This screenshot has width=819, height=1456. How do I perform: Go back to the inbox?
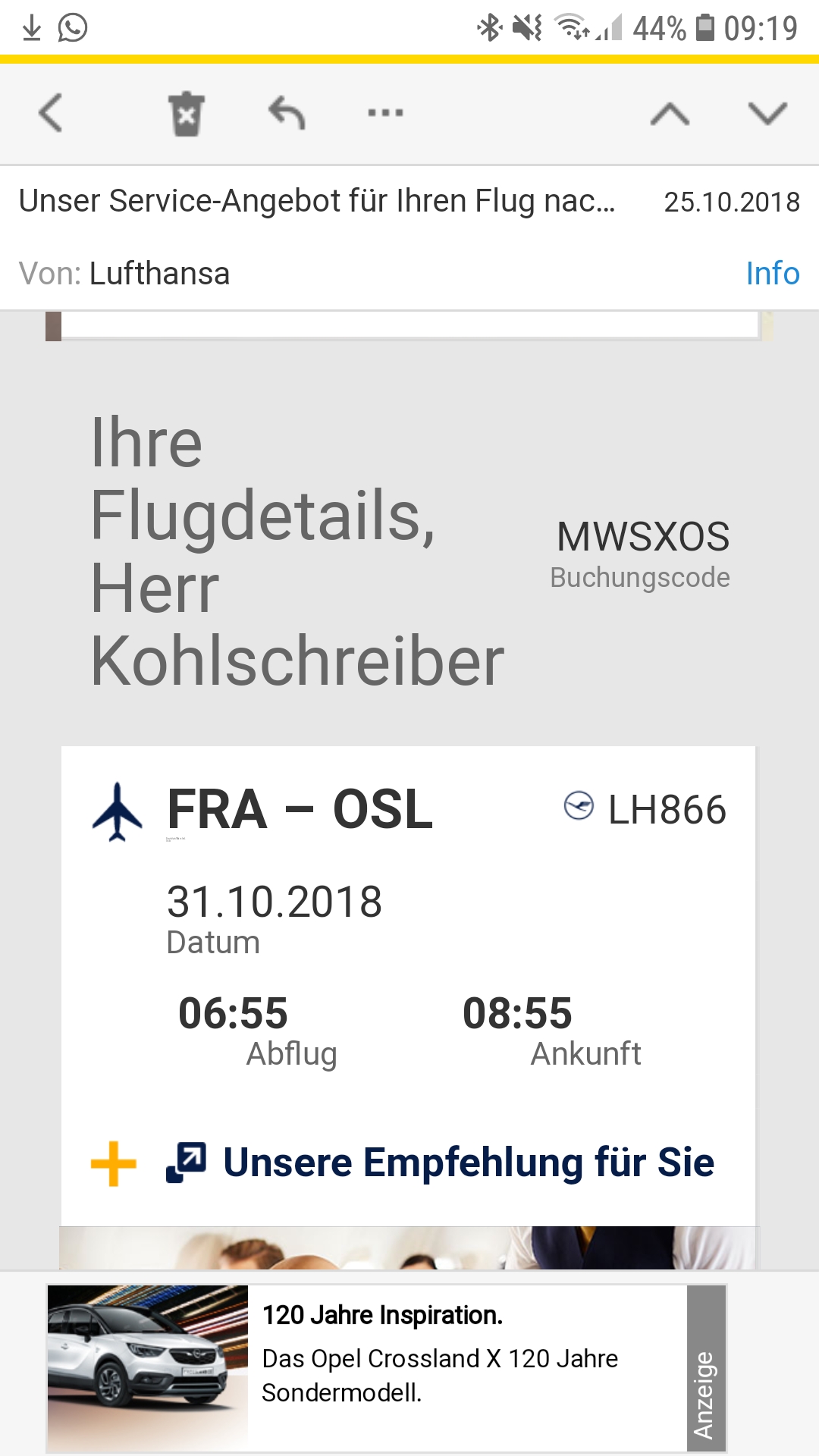click(50, 114)
